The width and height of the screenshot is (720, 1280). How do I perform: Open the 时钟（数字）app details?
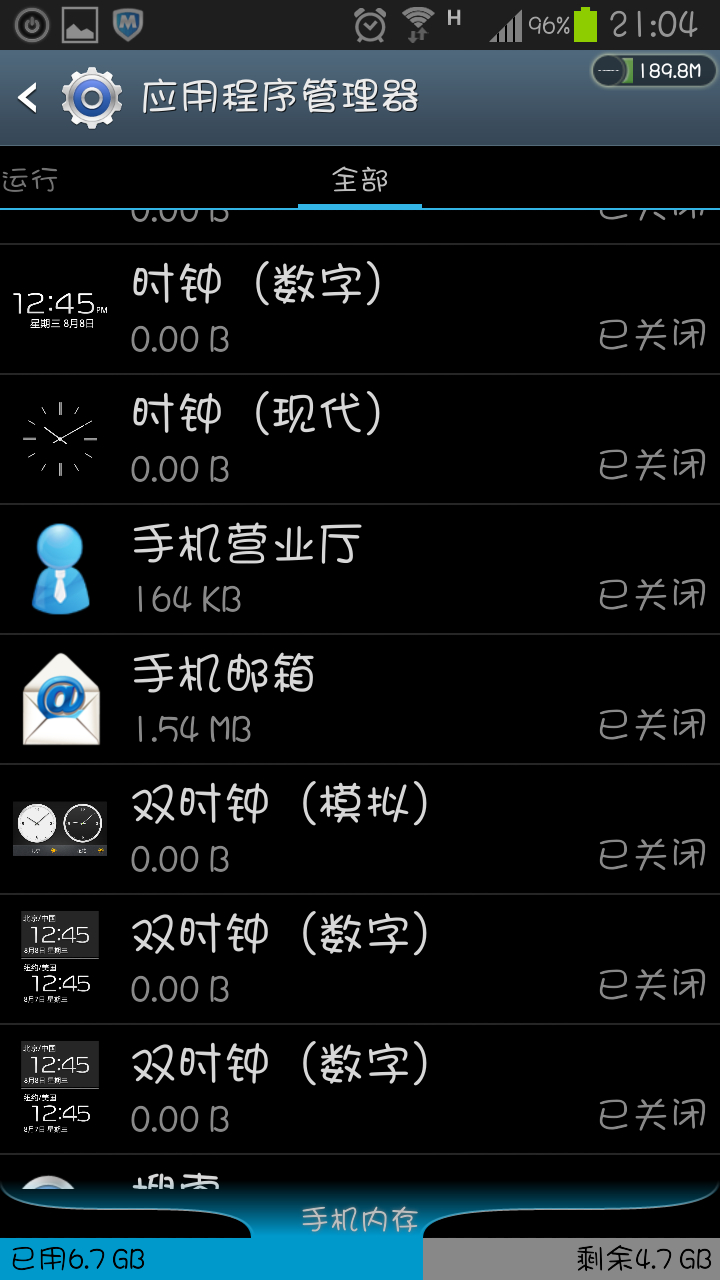[x=360, y=310]
